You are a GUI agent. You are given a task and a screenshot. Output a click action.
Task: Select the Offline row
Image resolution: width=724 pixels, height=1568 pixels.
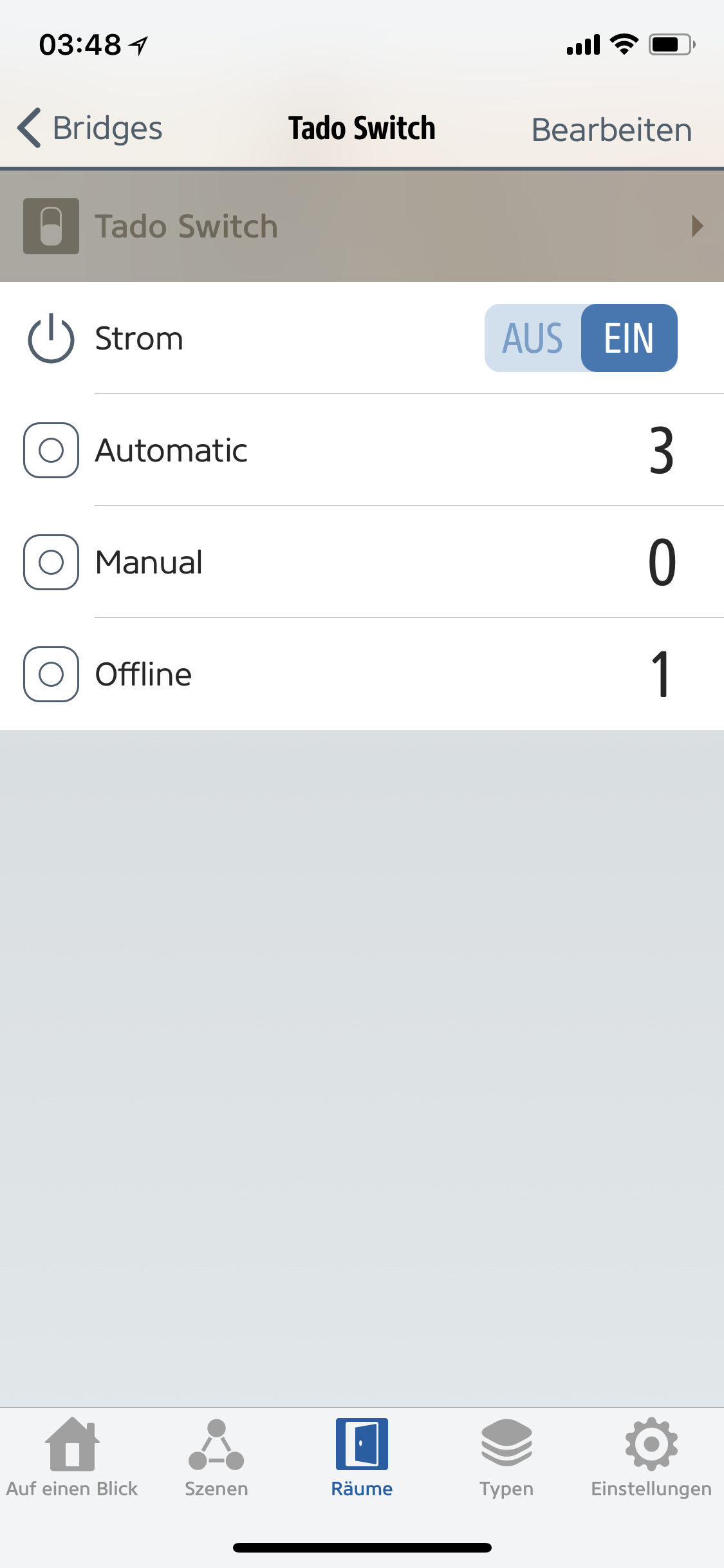point(362,674)
